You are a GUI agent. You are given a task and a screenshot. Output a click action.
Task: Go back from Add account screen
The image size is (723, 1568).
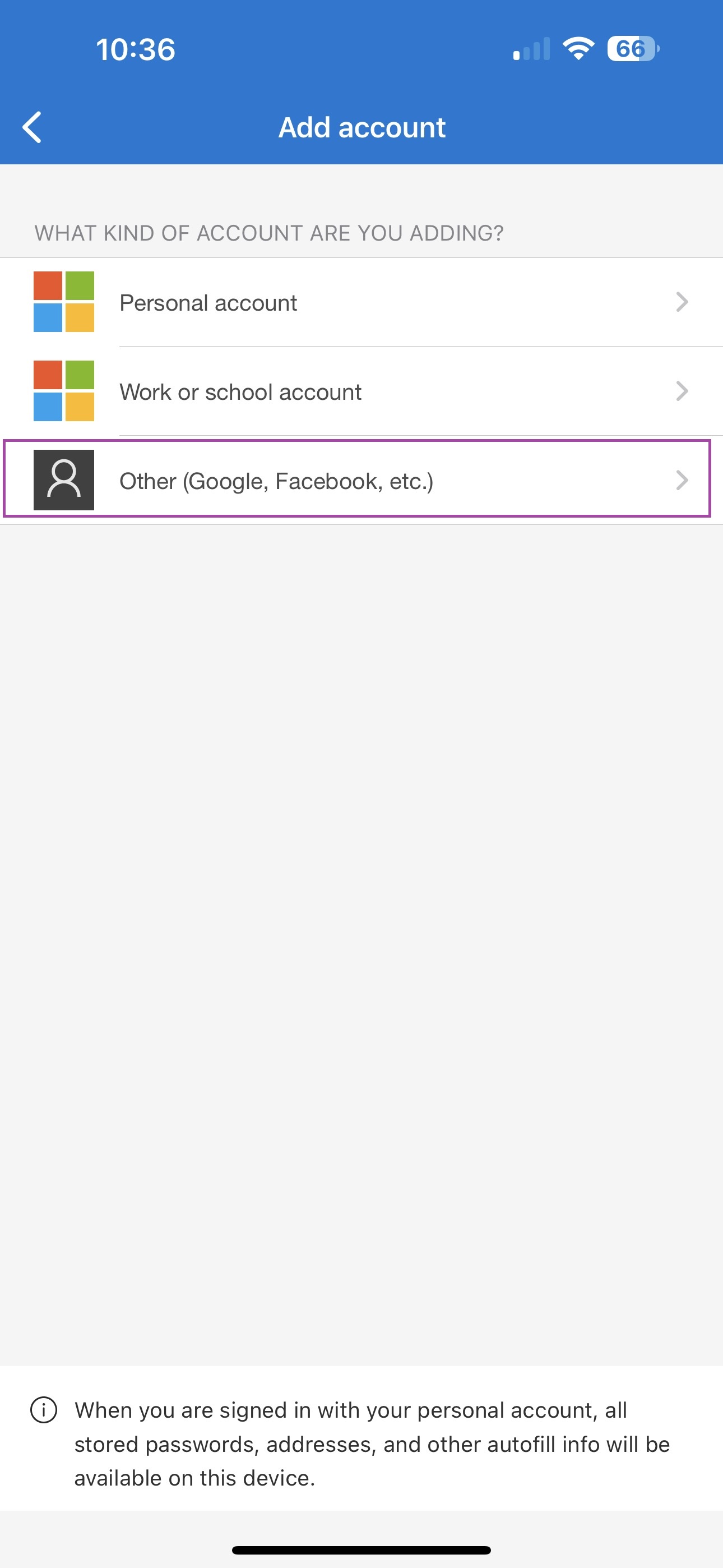tap(31, 127)
